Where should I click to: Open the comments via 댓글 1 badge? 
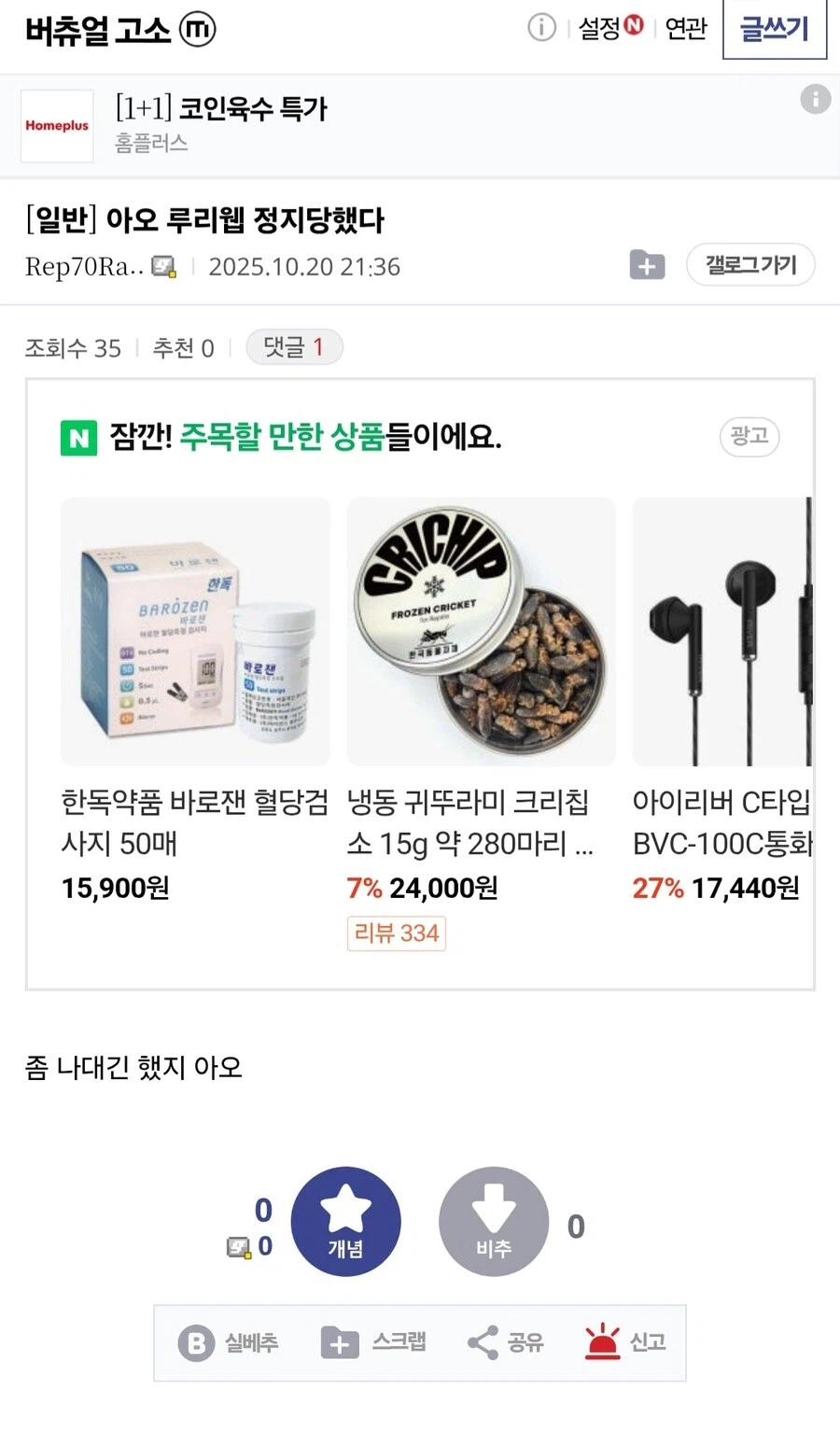[294, 346]
